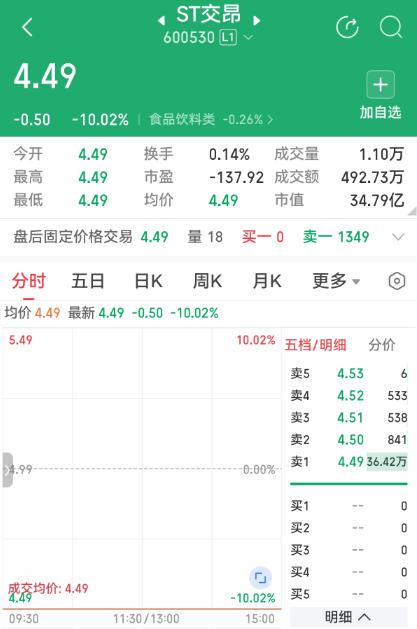Select the 五档/明细 tab
The height and width of the screenshot is (629, 417).
tap(316, 345)
